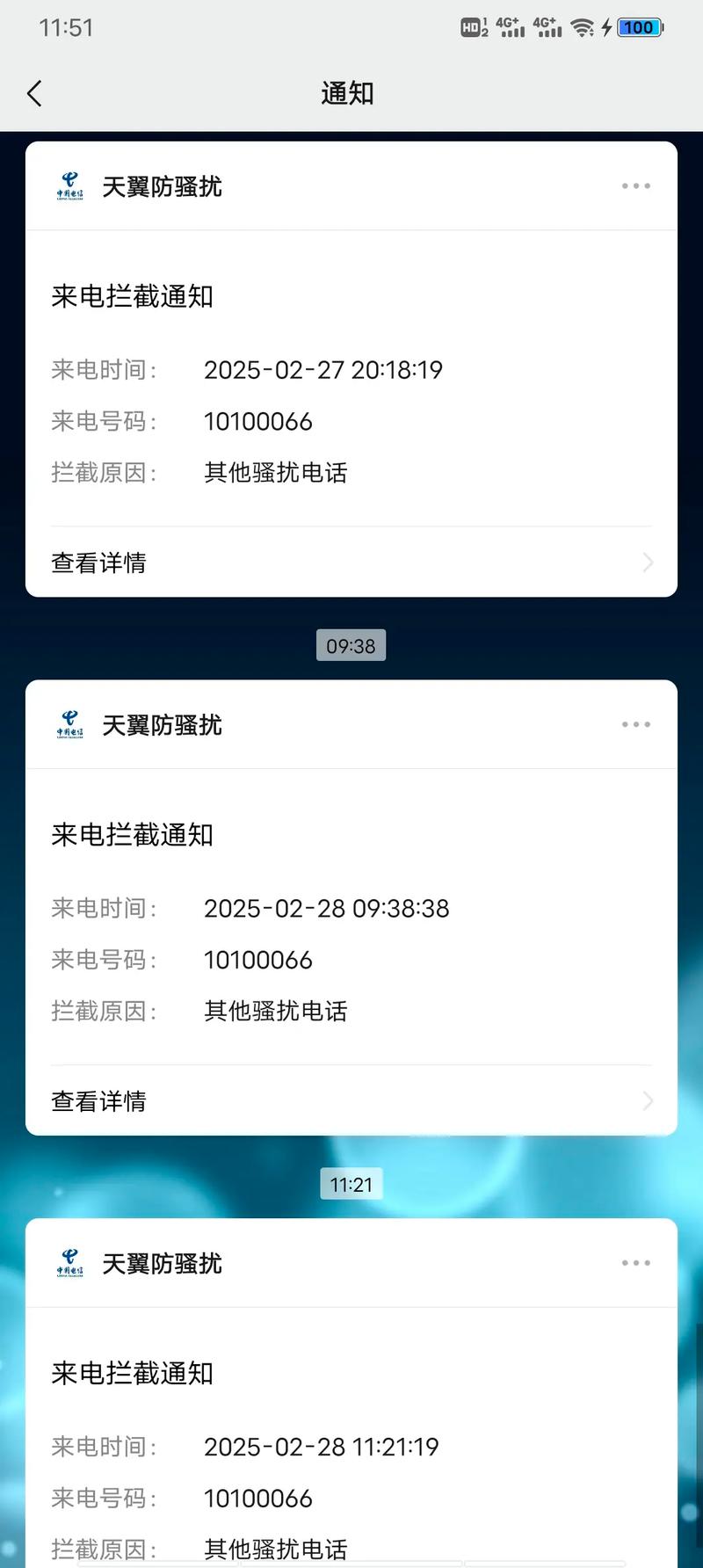This screenshot has width=703, height=1568.
Task: Click the China Telecom logo on first notification
Action: pos(69,185)
